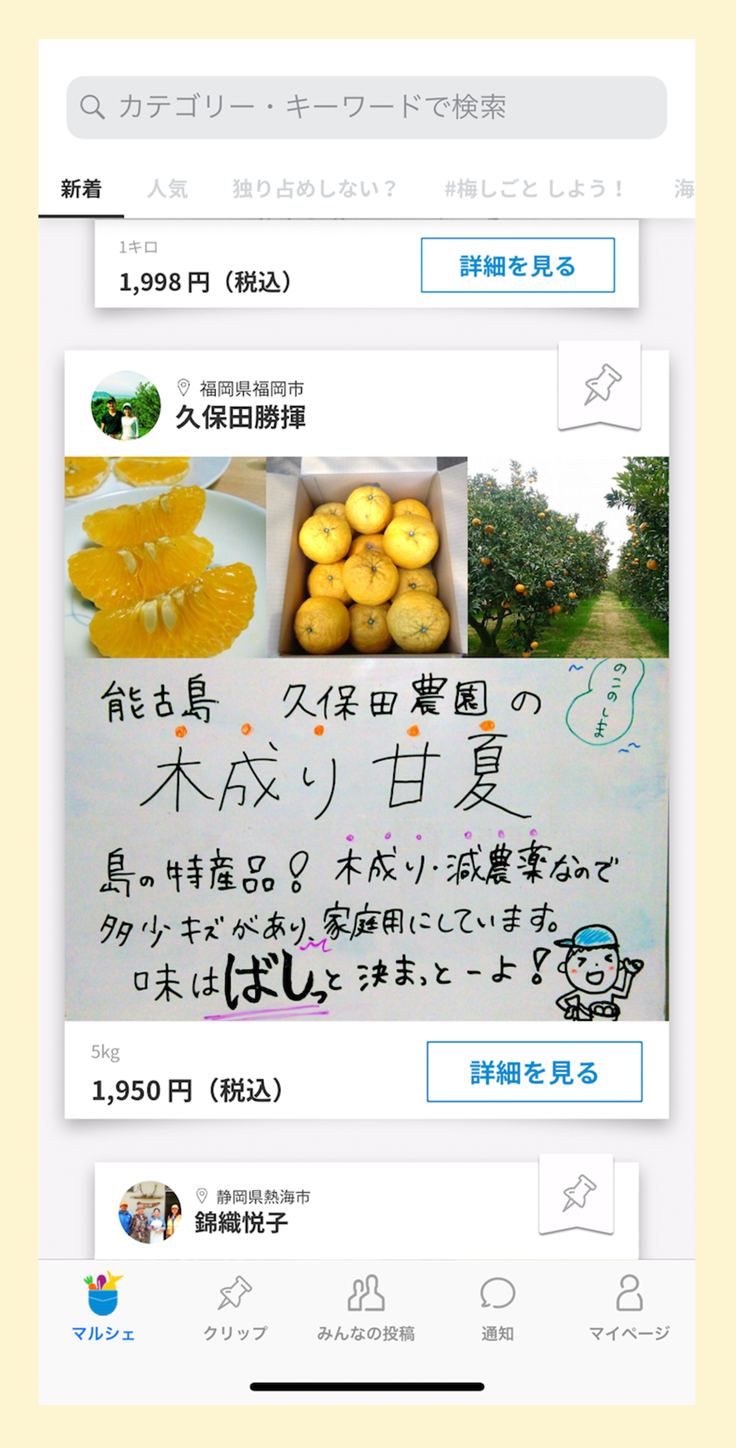This screenshot has height=1448, width=736.
Task: Go to the マルシェ tab
Action: click(103, 1307)
